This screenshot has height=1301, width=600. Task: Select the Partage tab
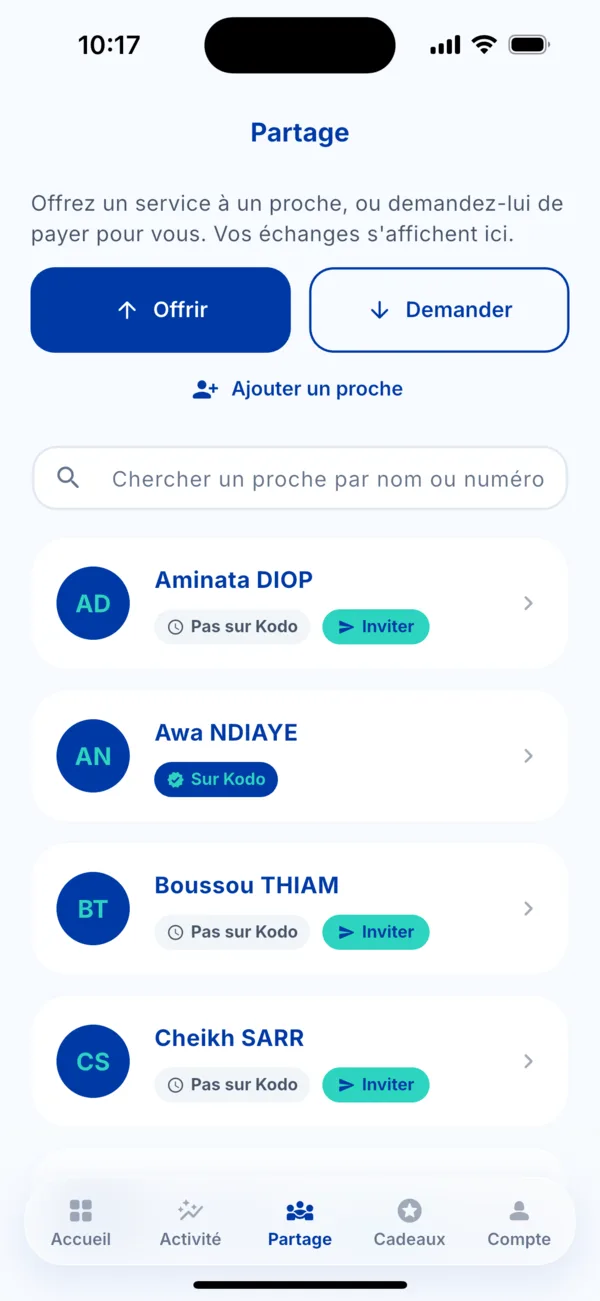pyautogui.click(x=300, y=1224)
